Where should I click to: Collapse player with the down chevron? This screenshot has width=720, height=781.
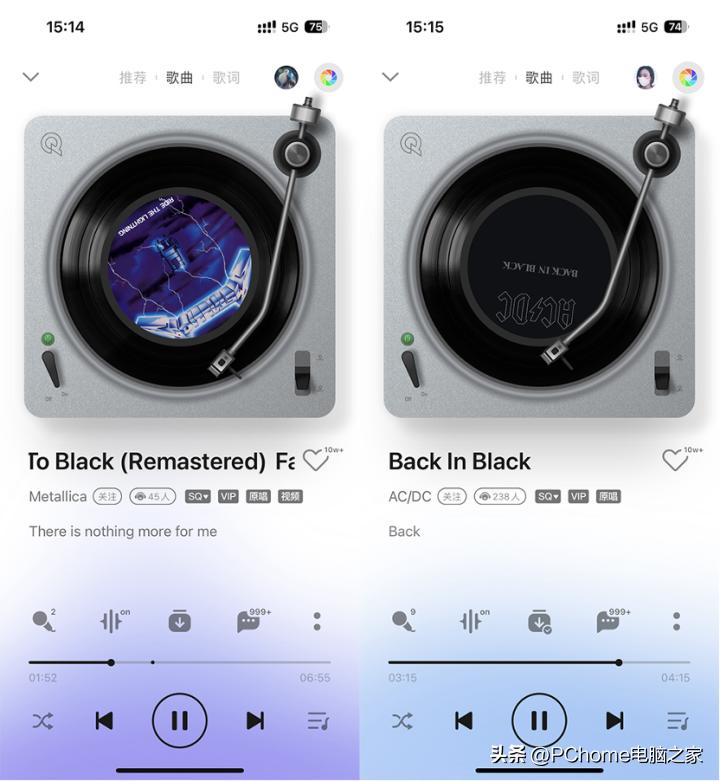30,77
